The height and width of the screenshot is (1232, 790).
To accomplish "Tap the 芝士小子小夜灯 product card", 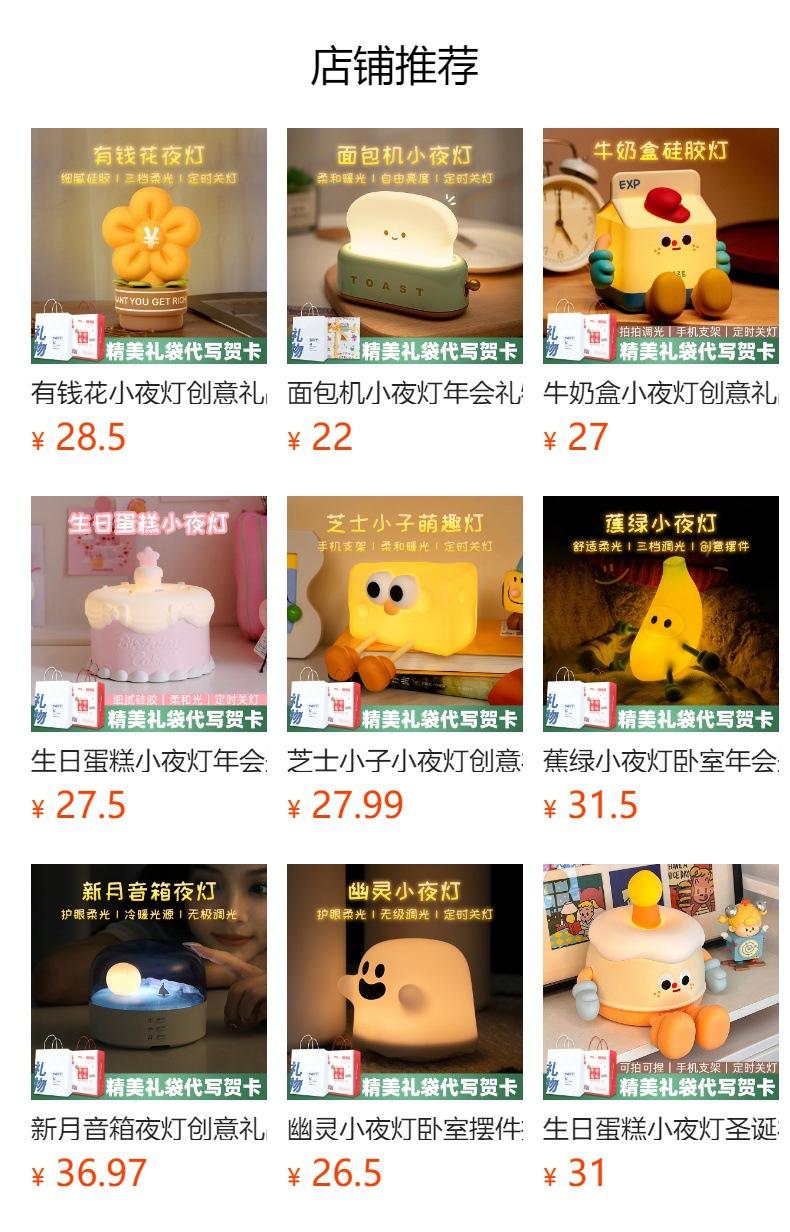I will [405, 614].
